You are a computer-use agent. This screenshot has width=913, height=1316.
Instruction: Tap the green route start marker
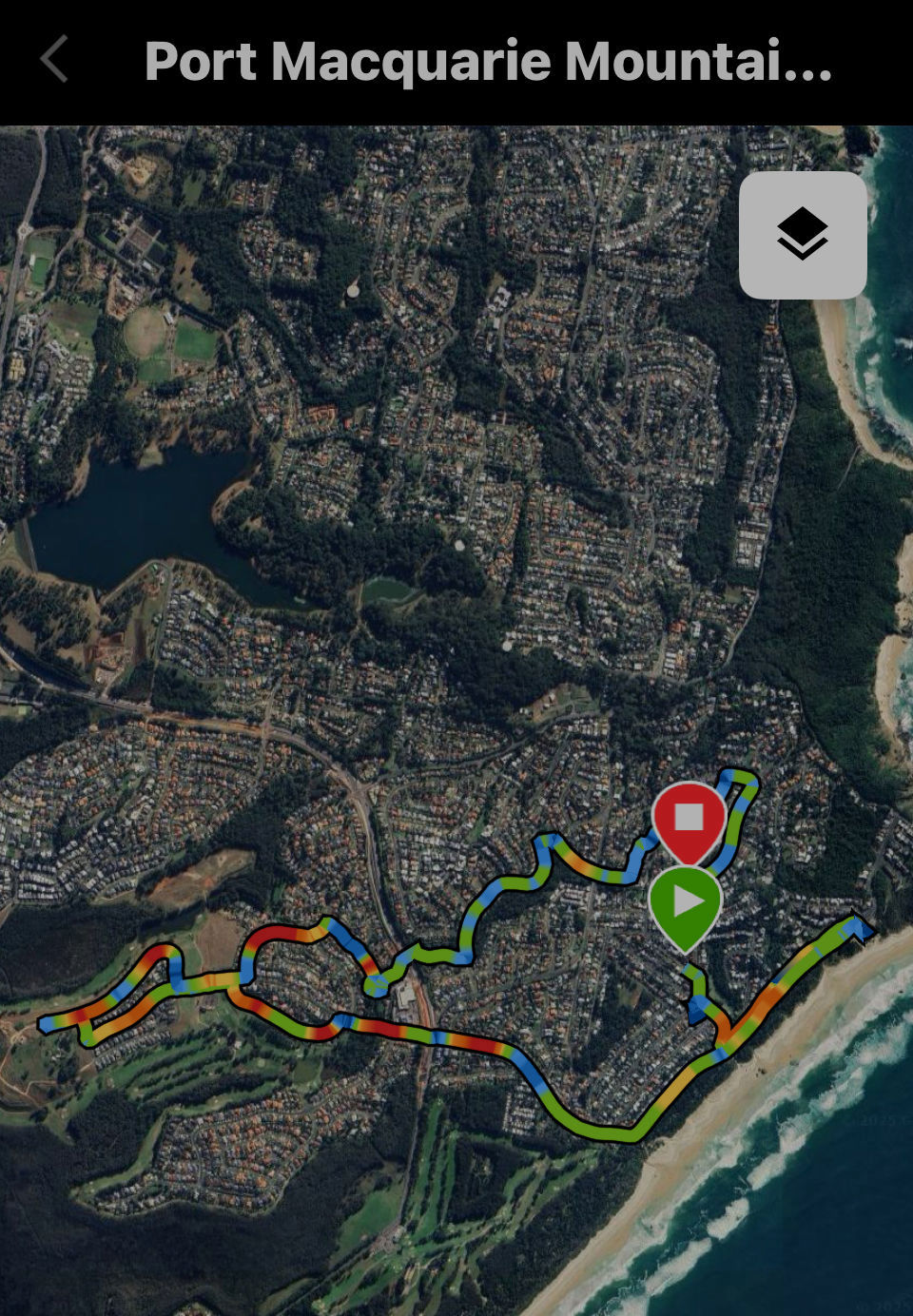click(686, 902)
